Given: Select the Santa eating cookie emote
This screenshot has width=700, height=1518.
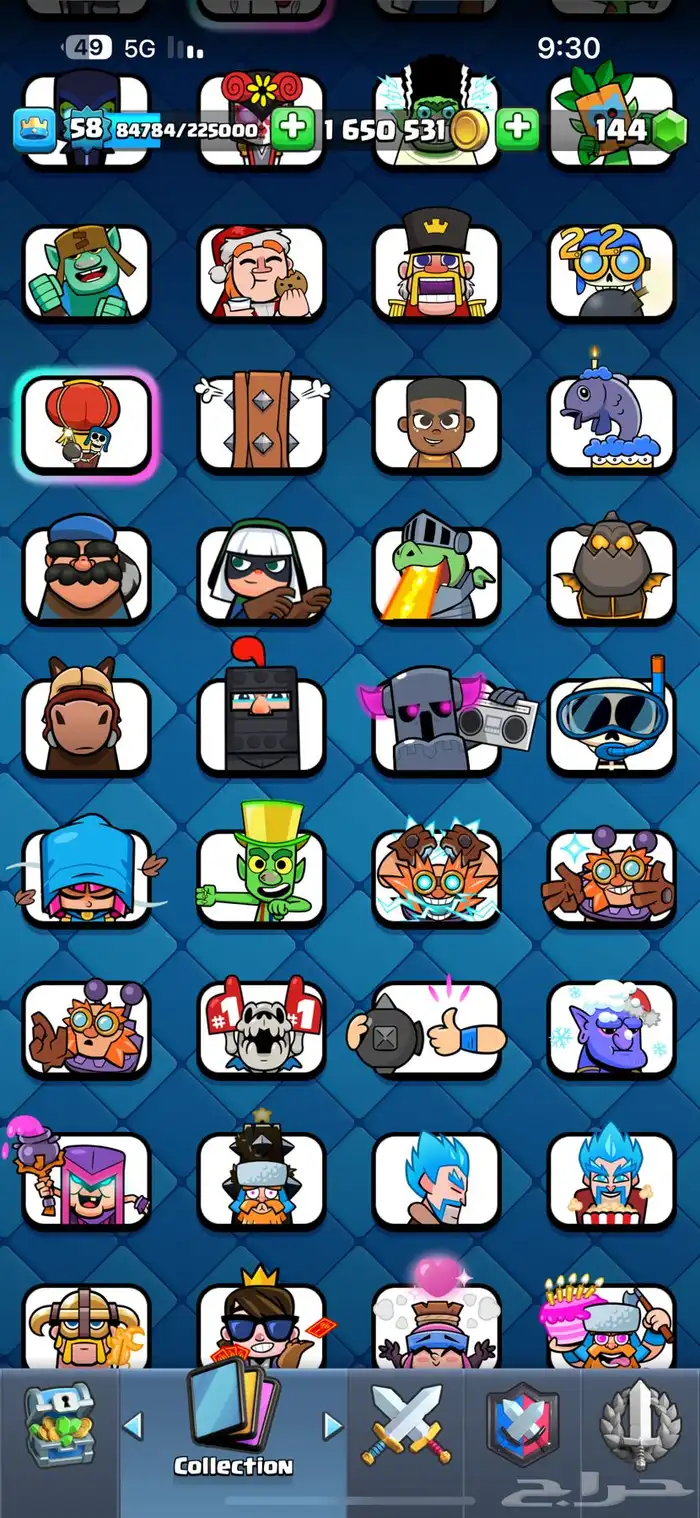Looking at the screenshot, I should point(261,272).
